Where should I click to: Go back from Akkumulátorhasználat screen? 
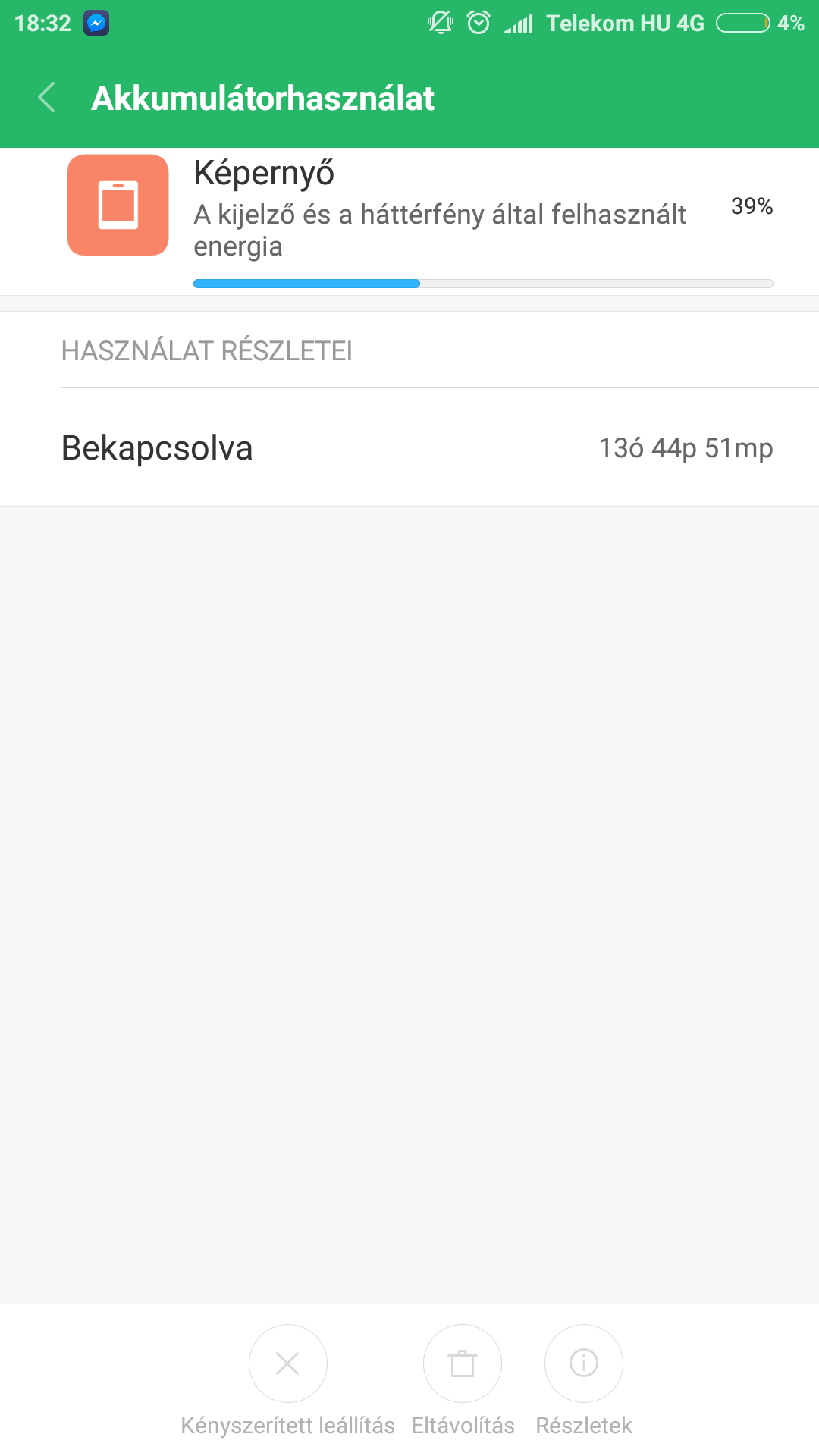click(47, 98)
